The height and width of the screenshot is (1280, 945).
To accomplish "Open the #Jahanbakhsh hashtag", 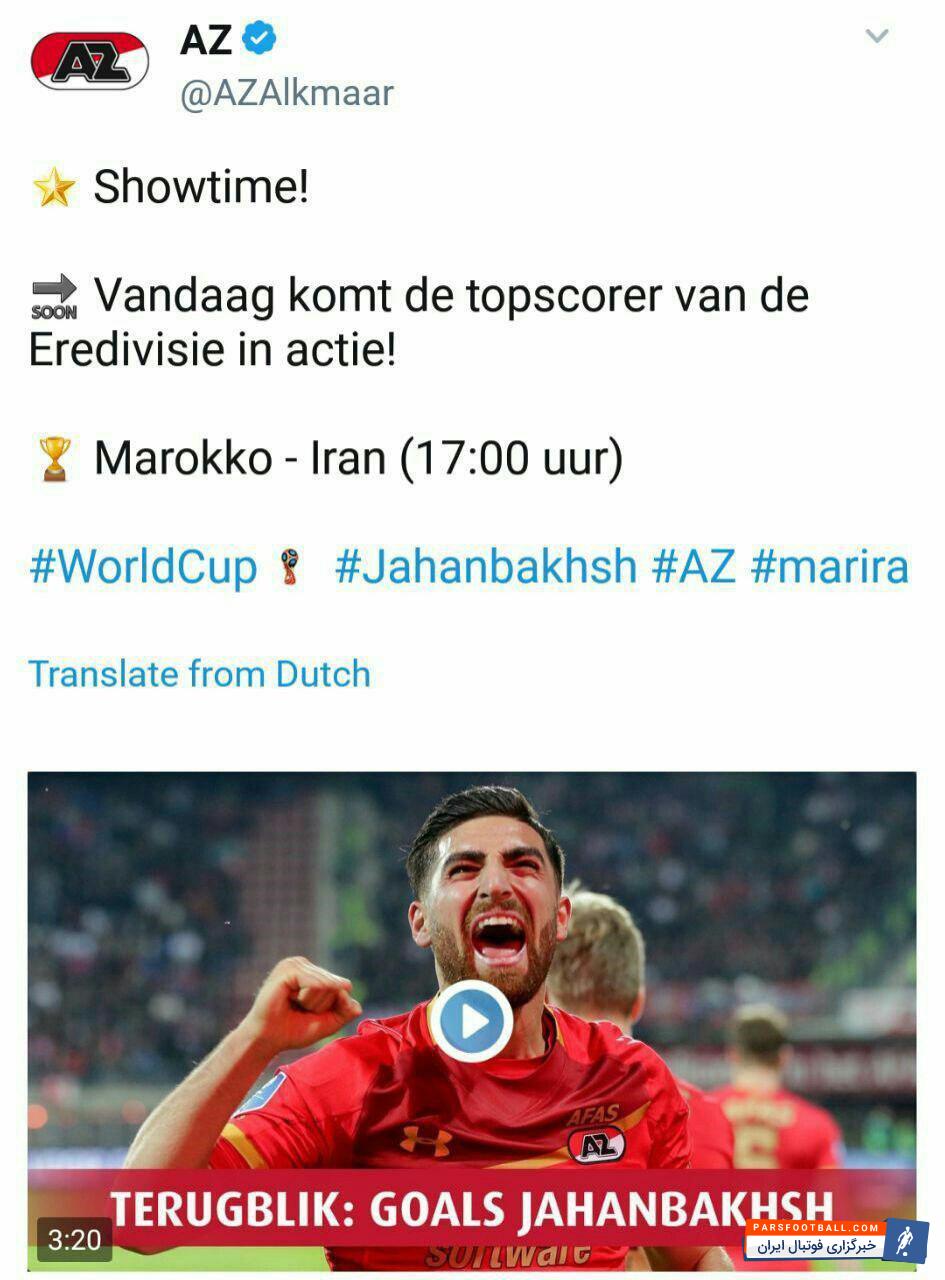I will [485, 567].
